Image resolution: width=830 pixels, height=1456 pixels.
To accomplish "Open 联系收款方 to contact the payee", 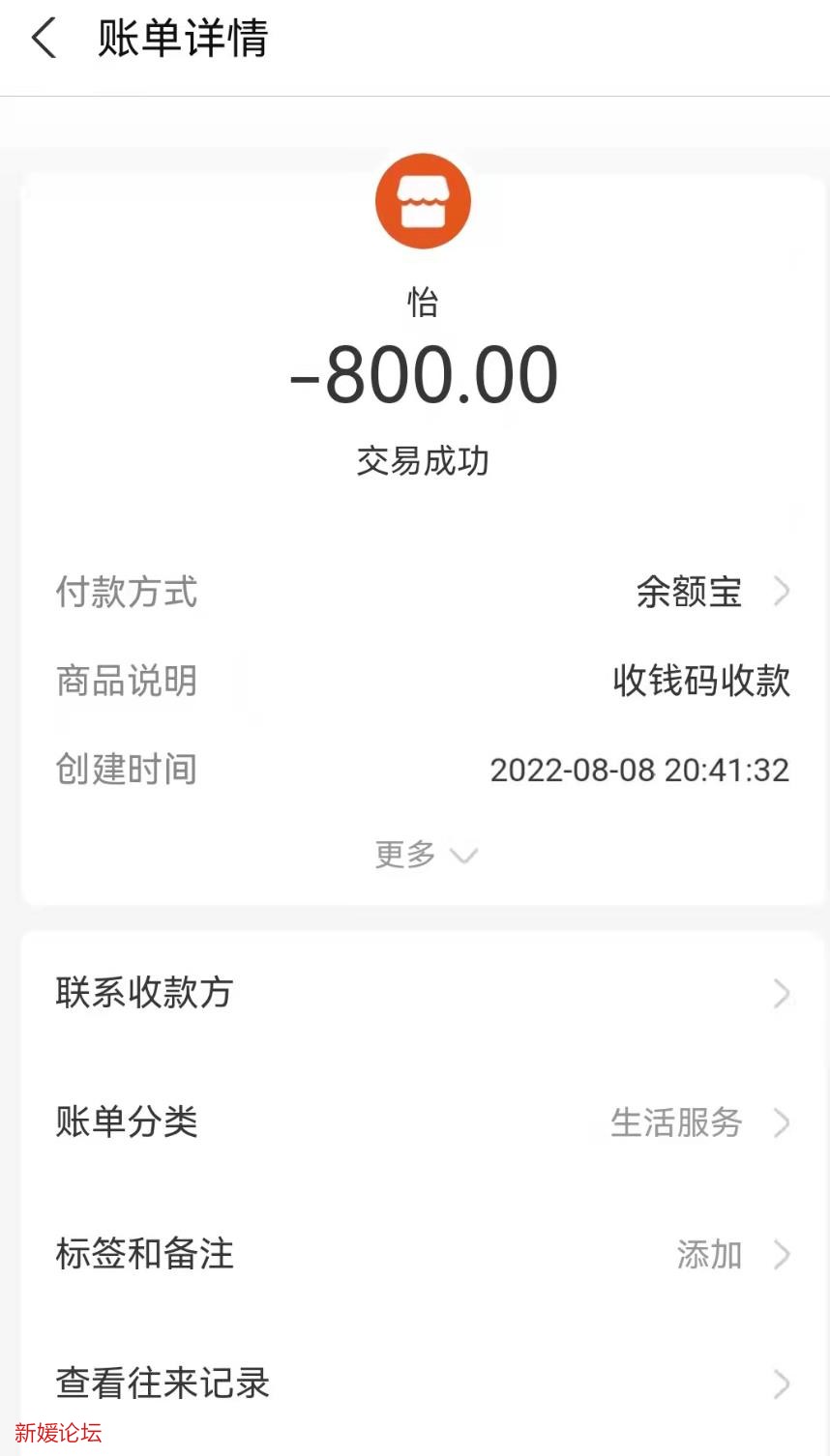I will click(145, 993).
